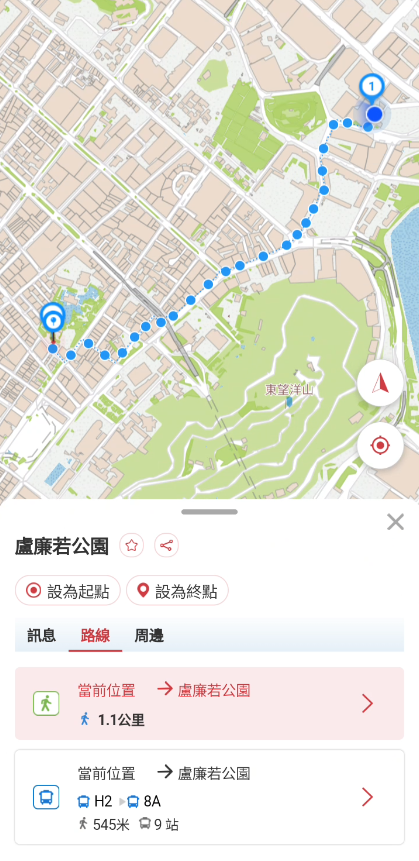
Task: Add 盧廉若公園 to favorites with the star
Action: pyautogui.click(x=131, y=546)
